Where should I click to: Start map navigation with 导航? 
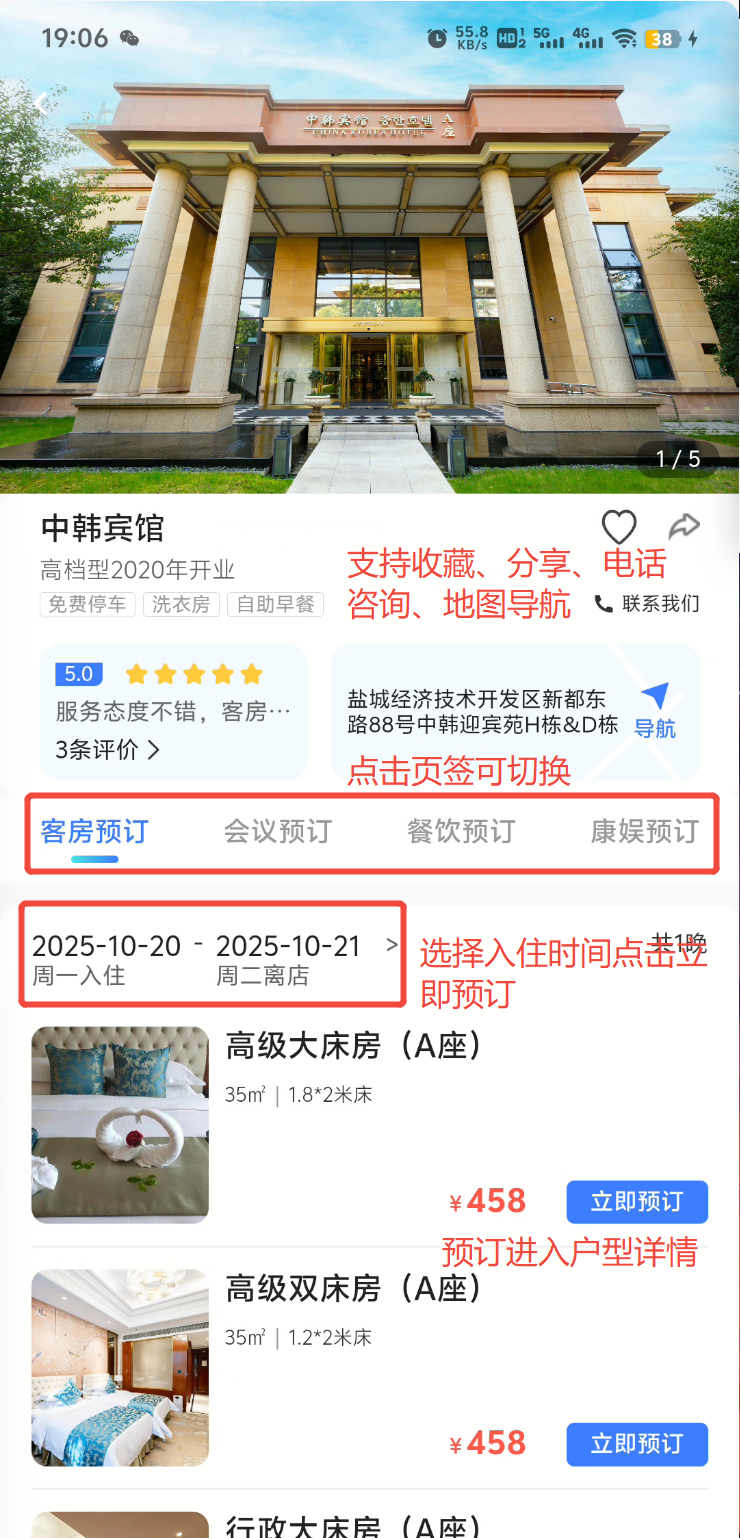click(x=655, y=711)
